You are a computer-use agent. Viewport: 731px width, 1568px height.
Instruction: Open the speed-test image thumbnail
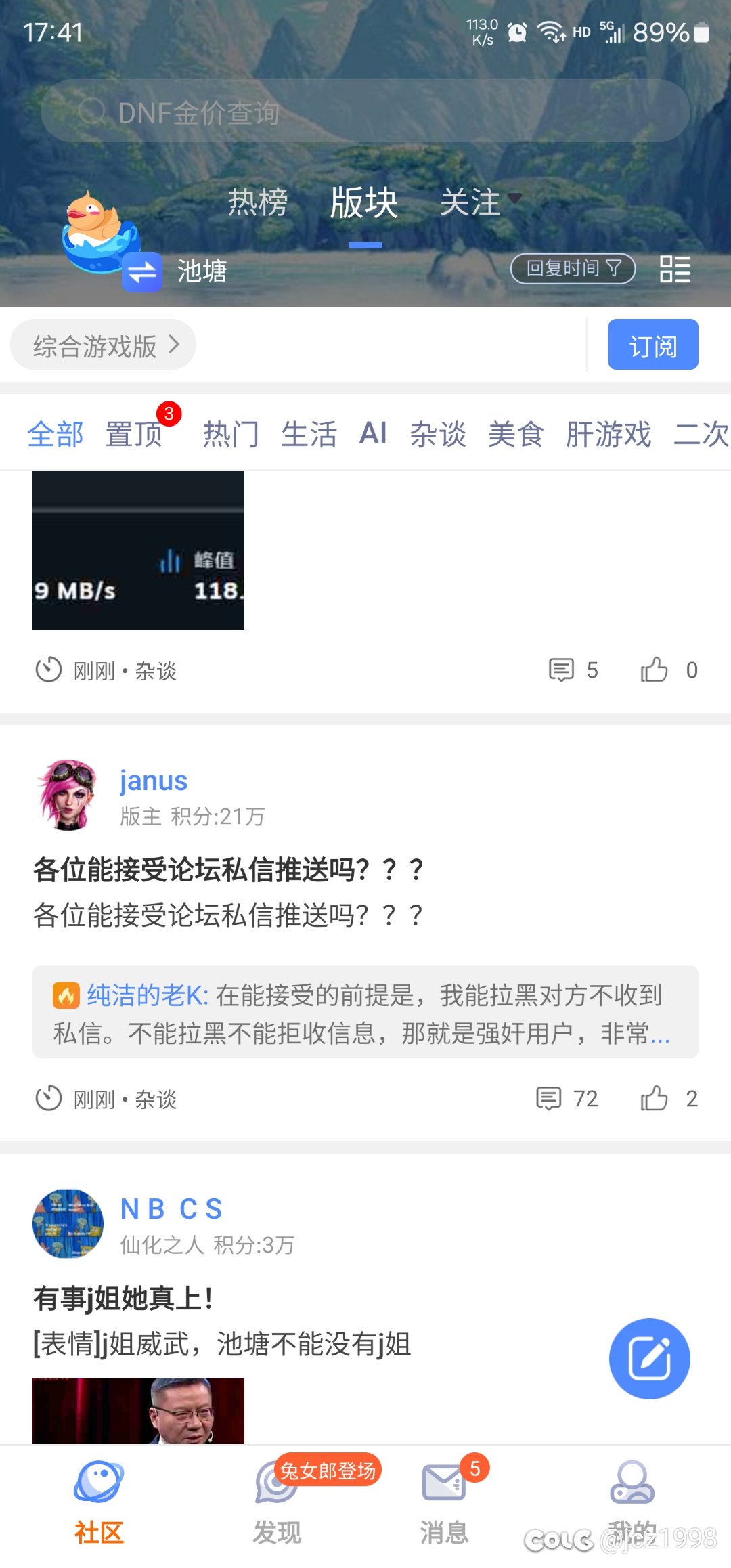[138, 550]
